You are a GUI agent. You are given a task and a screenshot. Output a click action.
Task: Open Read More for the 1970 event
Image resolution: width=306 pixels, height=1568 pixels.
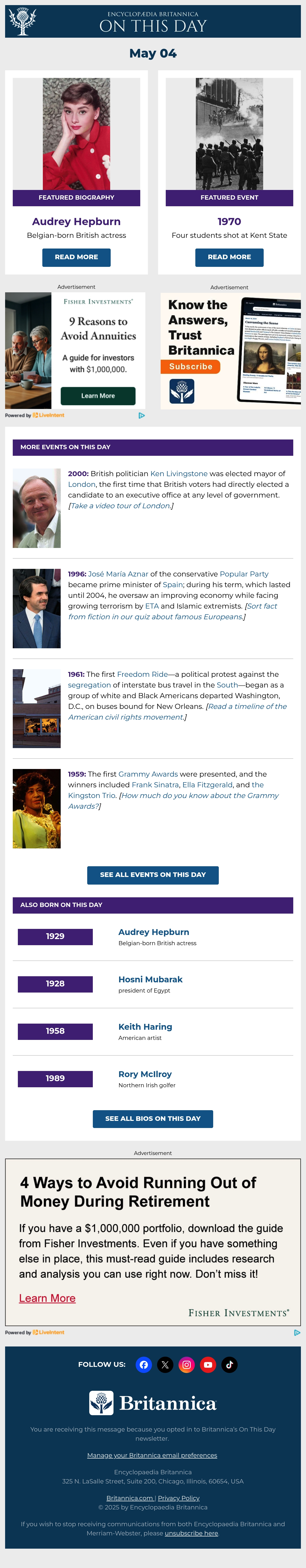point(229,257)
